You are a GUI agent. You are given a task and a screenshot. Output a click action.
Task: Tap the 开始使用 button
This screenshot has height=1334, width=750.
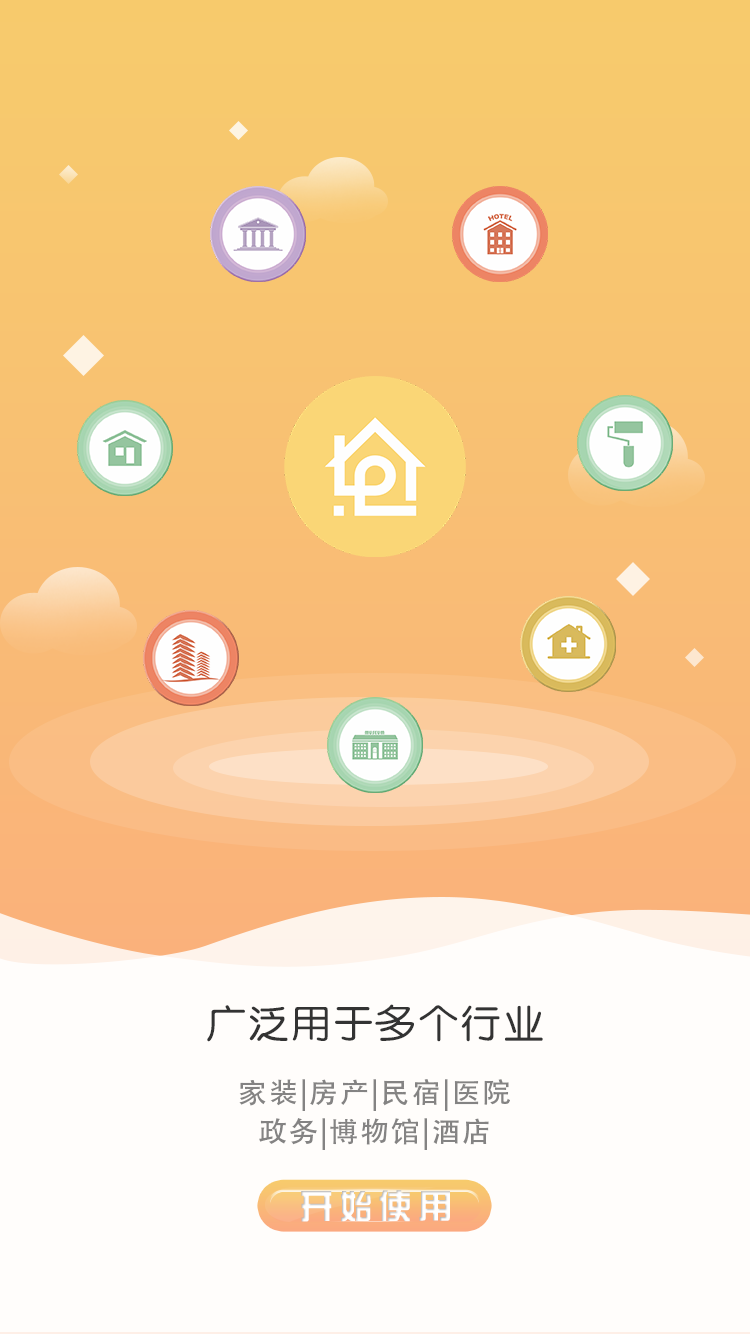374,1206
